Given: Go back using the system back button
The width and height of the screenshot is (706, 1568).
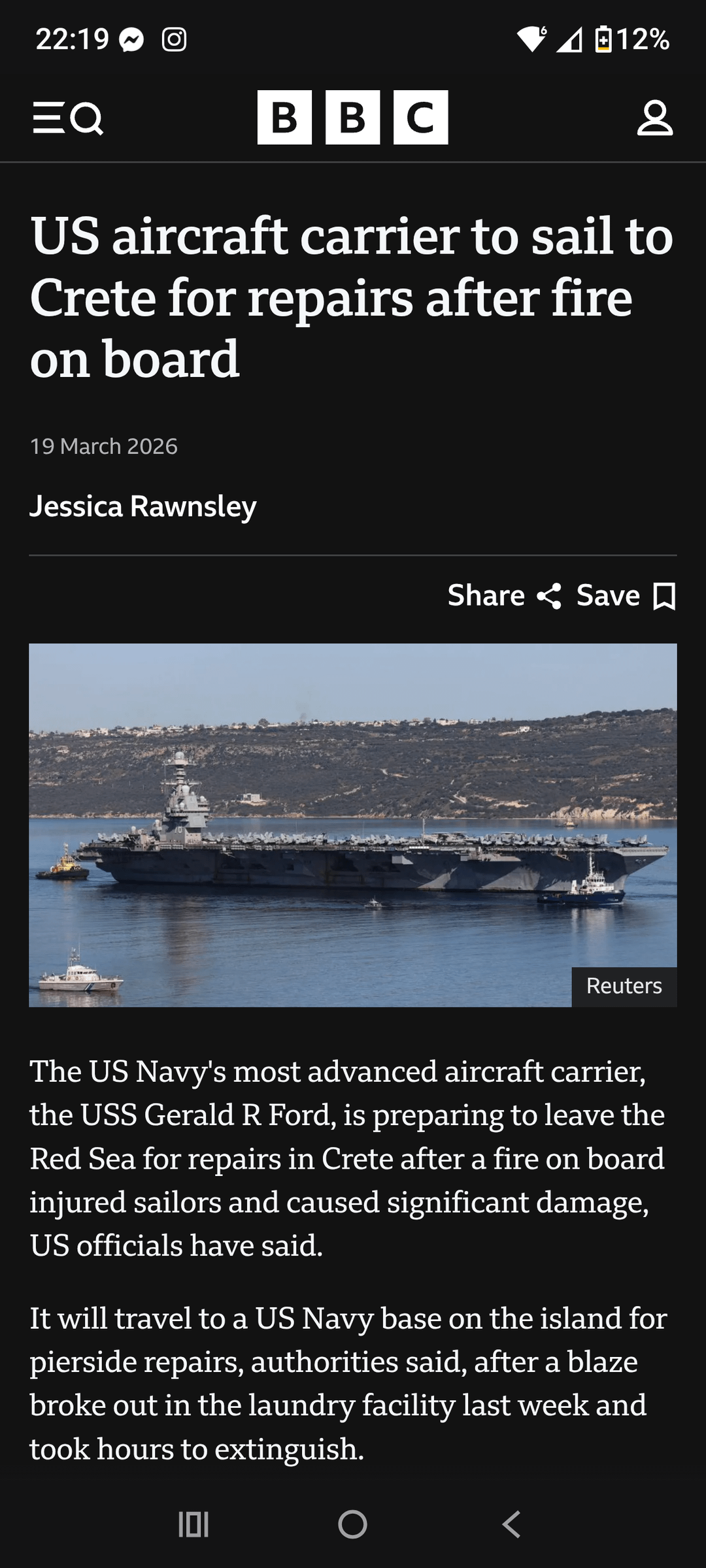Looking at the screenshot, I should point(512,1524).
